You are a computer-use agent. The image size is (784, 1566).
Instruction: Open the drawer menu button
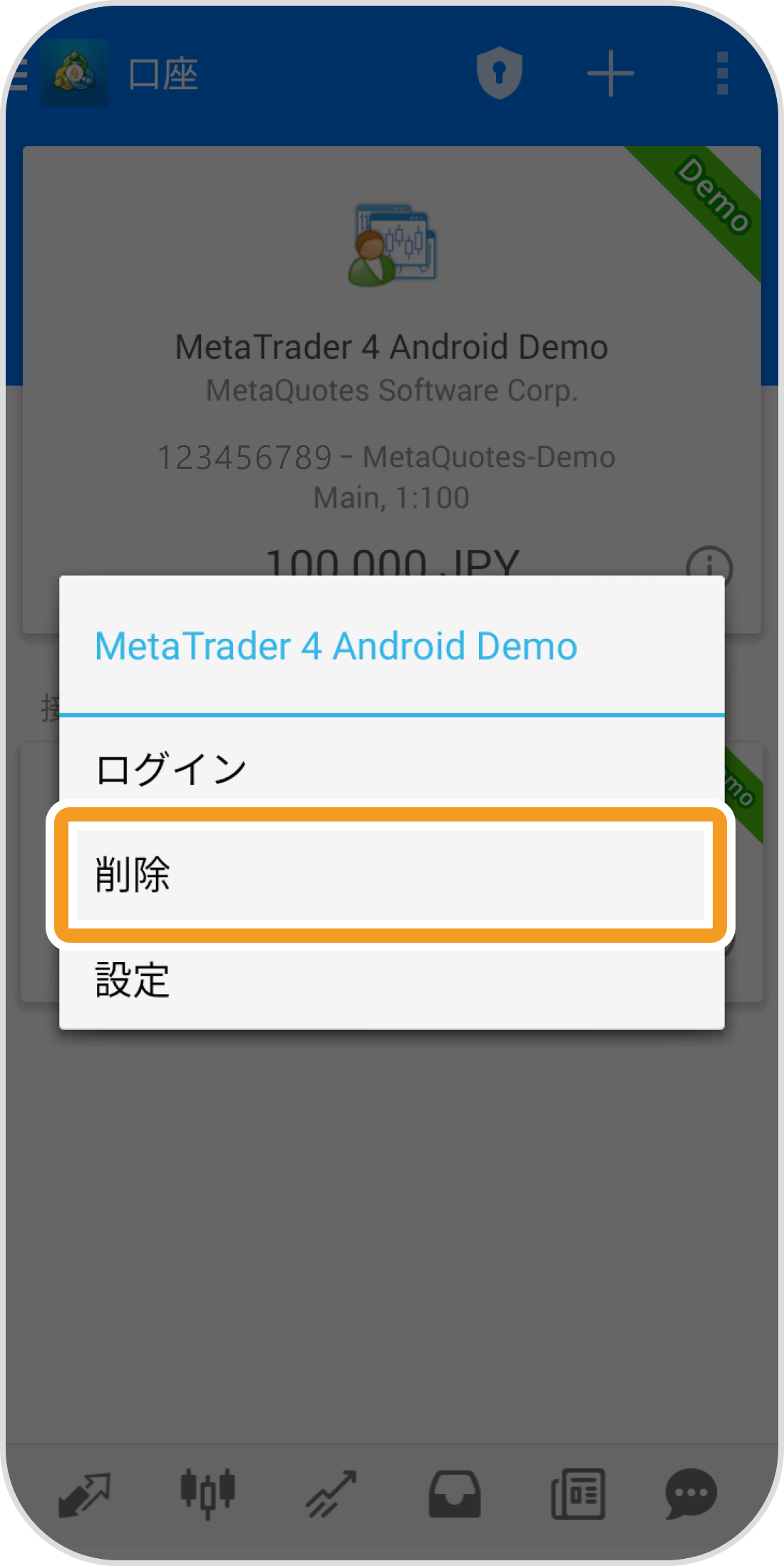coord(18,73)
